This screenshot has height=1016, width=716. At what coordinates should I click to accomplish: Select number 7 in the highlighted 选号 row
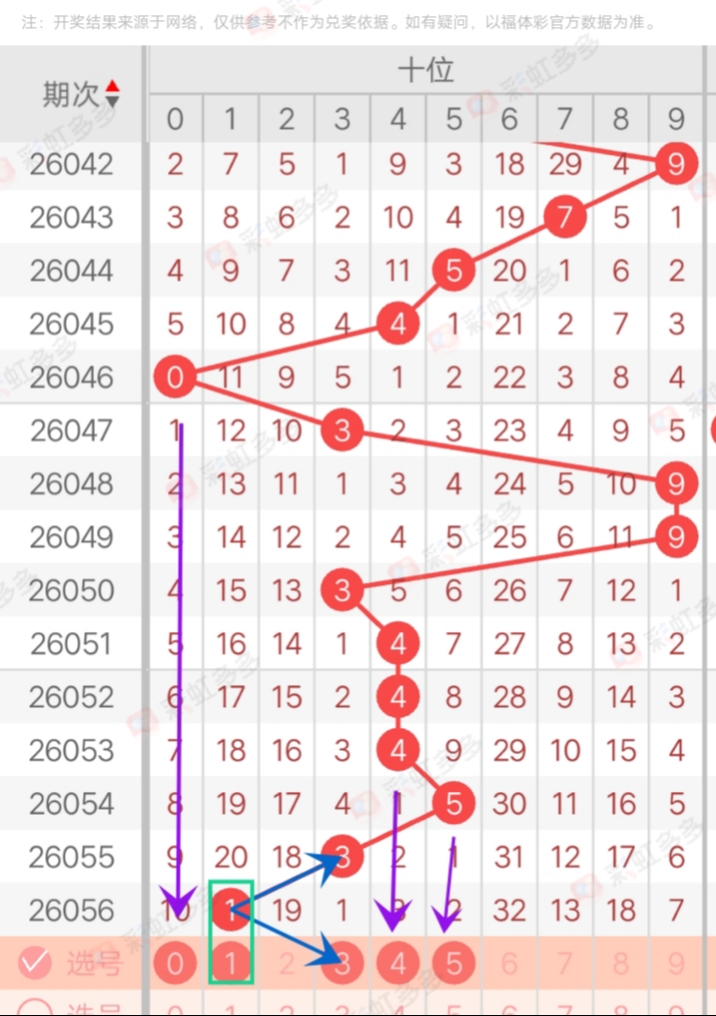[x=565, y=963]
